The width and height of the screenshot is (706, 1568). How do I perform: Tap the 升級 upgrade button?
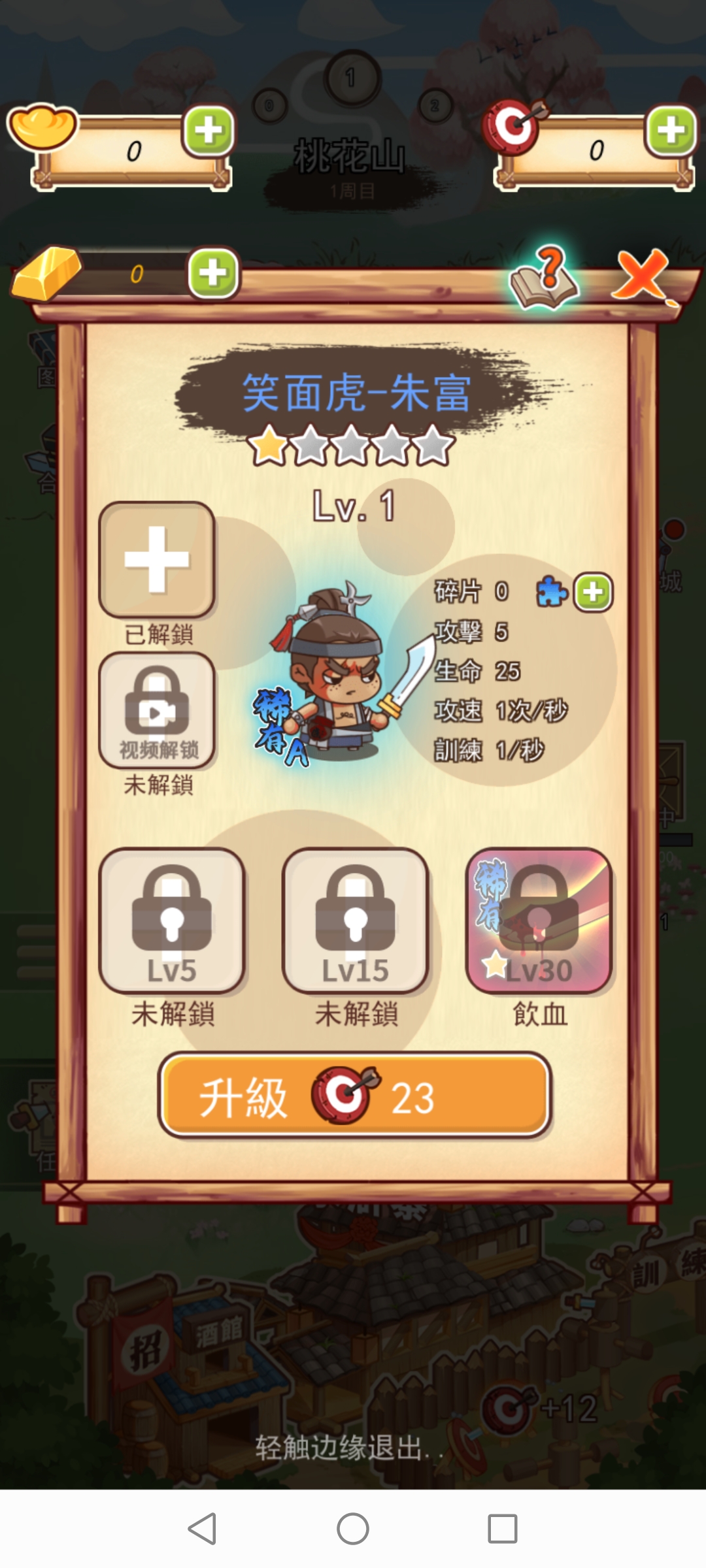tap(354, 1096)
